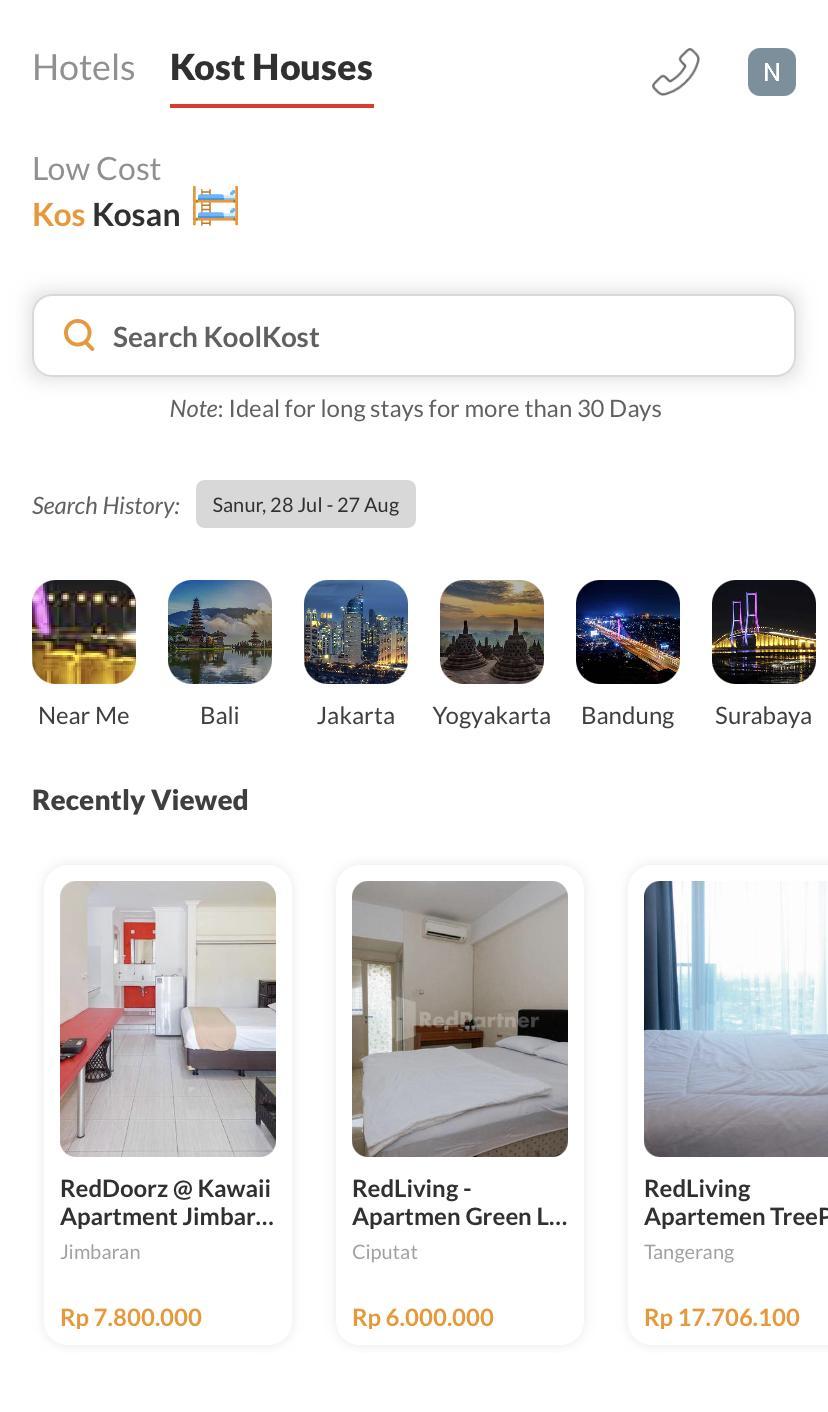This screenshot has height=1412, width=828.
Task: Open the phone call support icon
Action: tap(675, 72)
